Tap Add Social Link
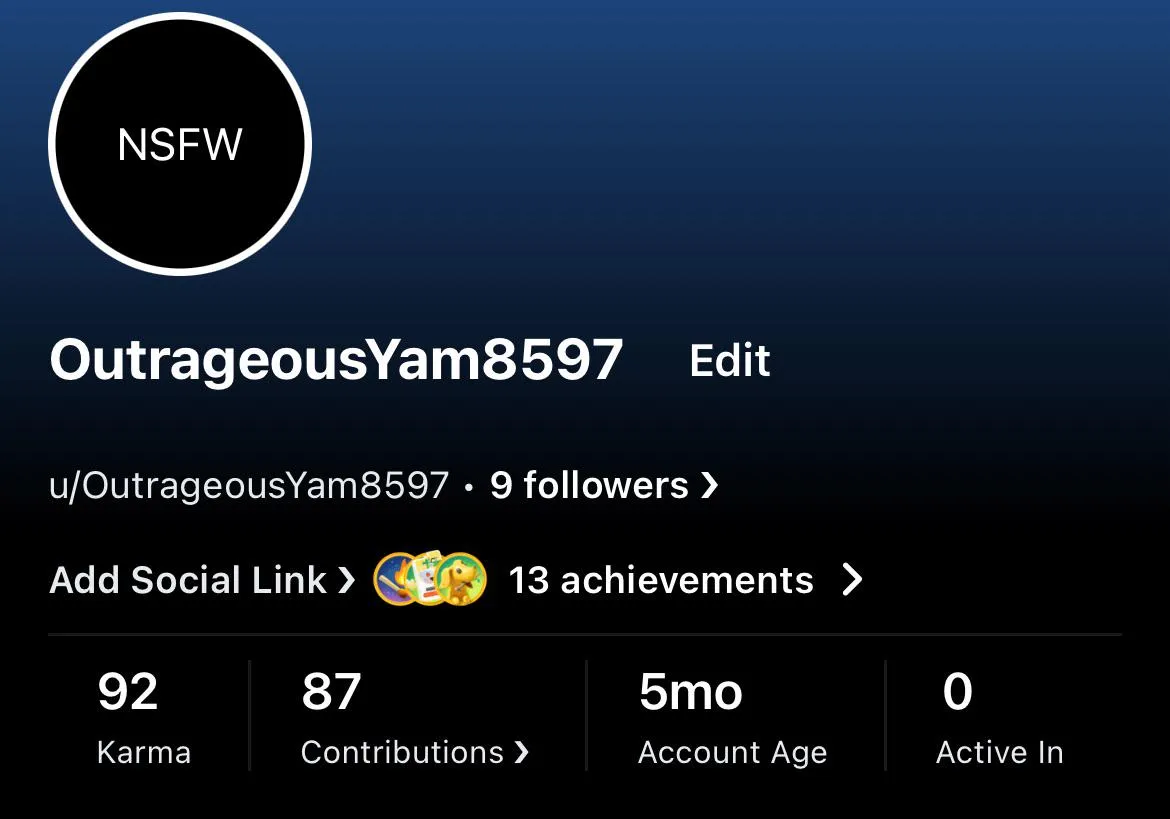The height and width of the screenshot is (819, 1170). pos(201,580)
